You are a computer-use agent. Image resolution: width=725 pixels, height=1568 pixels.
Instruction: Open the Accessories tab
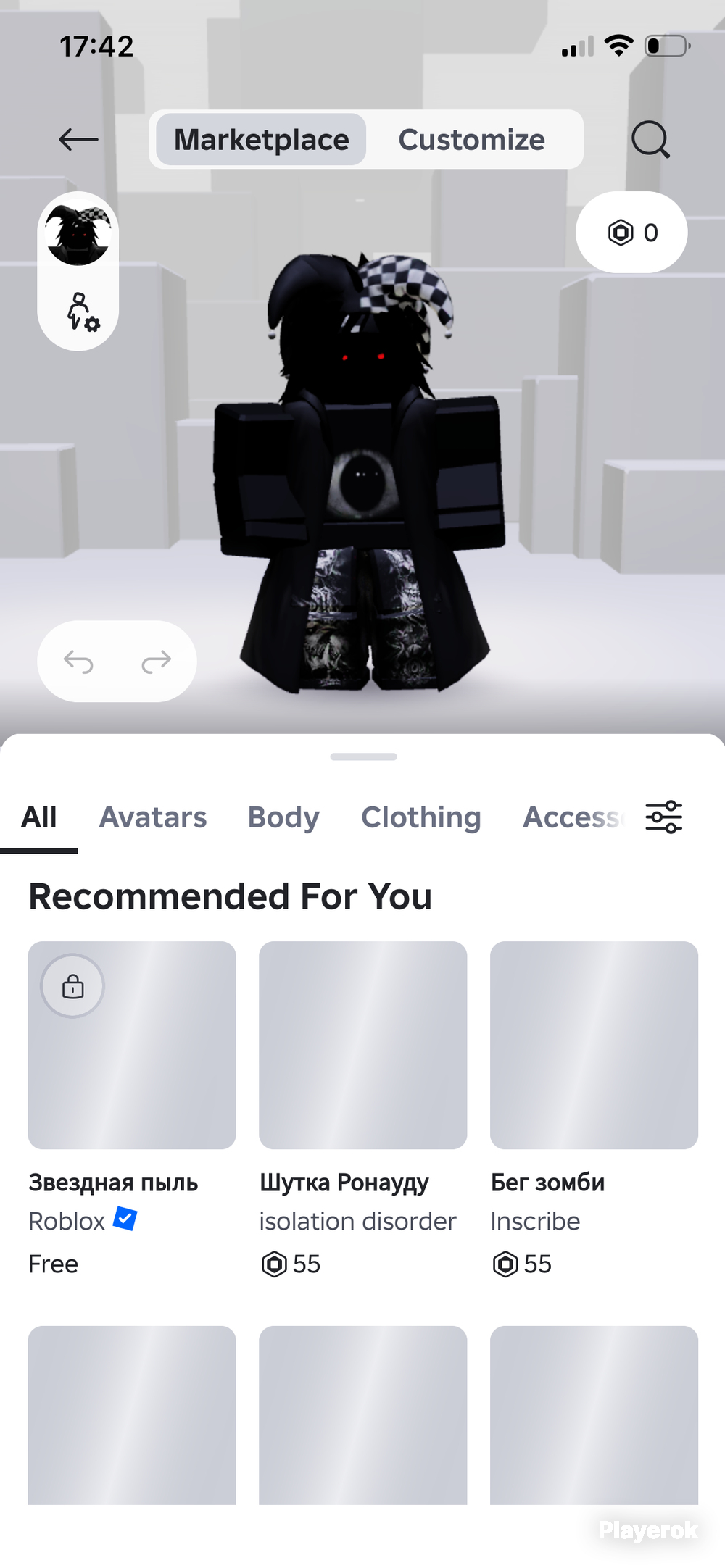tap(573, 817)
